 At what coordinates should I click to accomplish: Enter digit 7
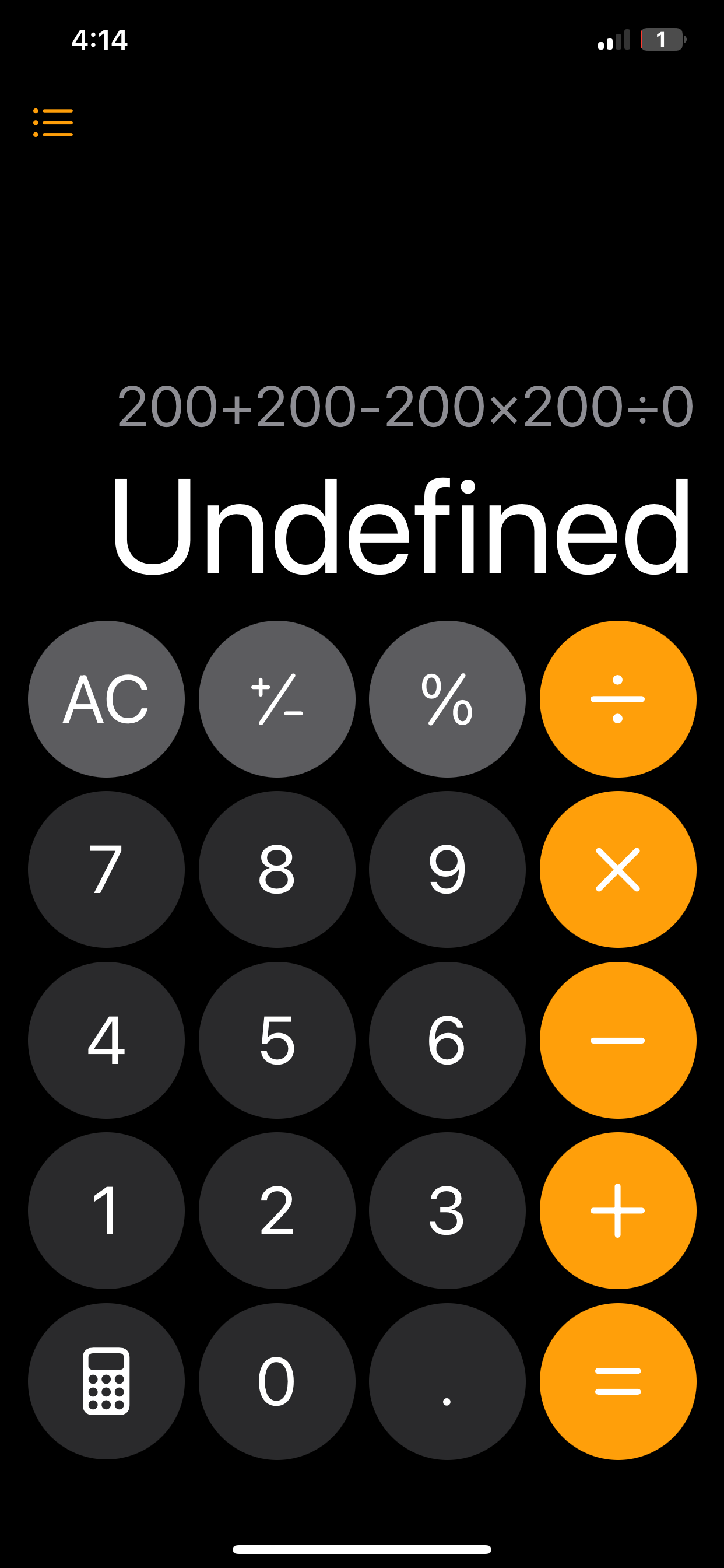pyautogui.click(x=107, y=869)
